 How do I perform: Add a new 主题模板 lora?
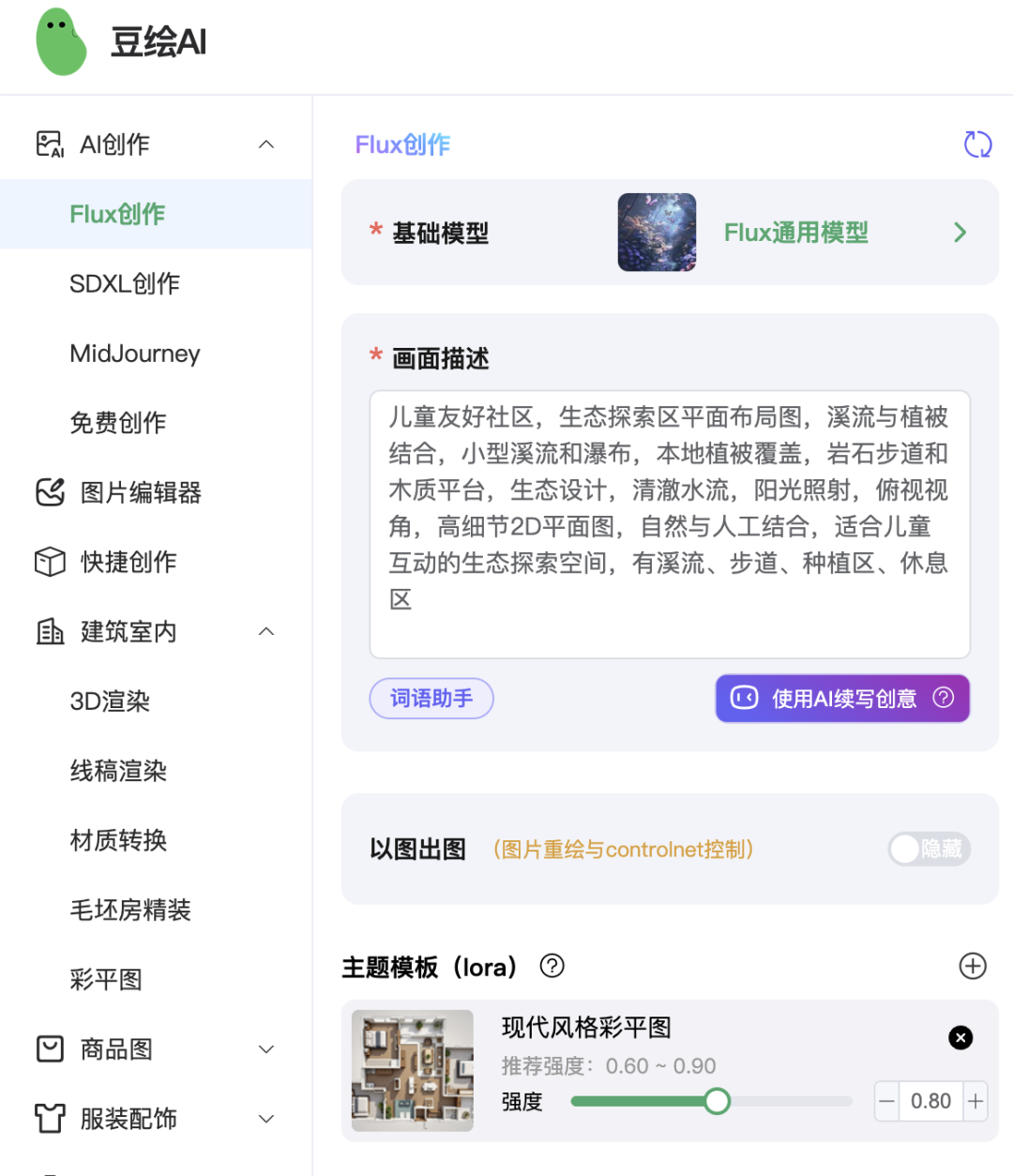973,966
